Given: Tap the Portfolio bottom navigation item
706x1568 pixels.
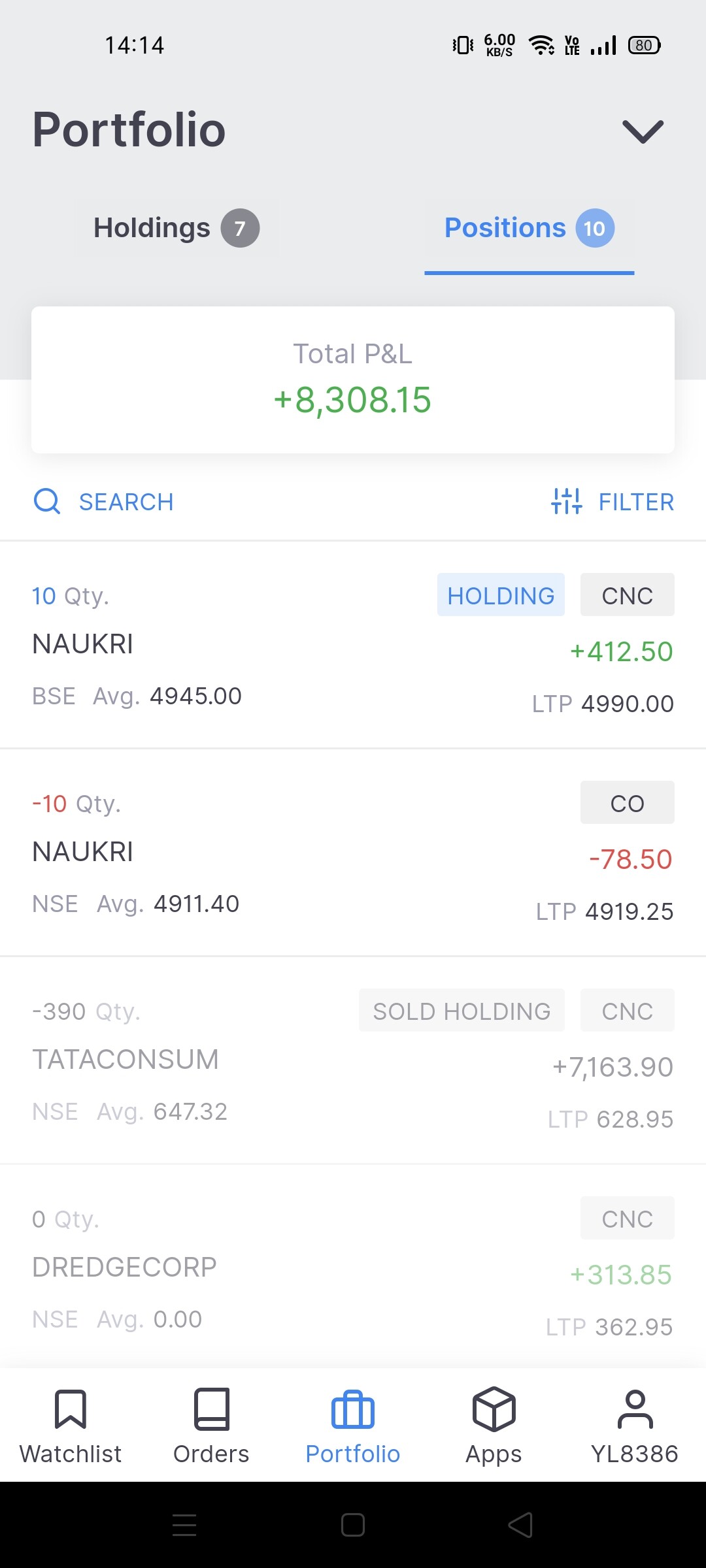Looking at the screenshot, I should [353, 1426].
